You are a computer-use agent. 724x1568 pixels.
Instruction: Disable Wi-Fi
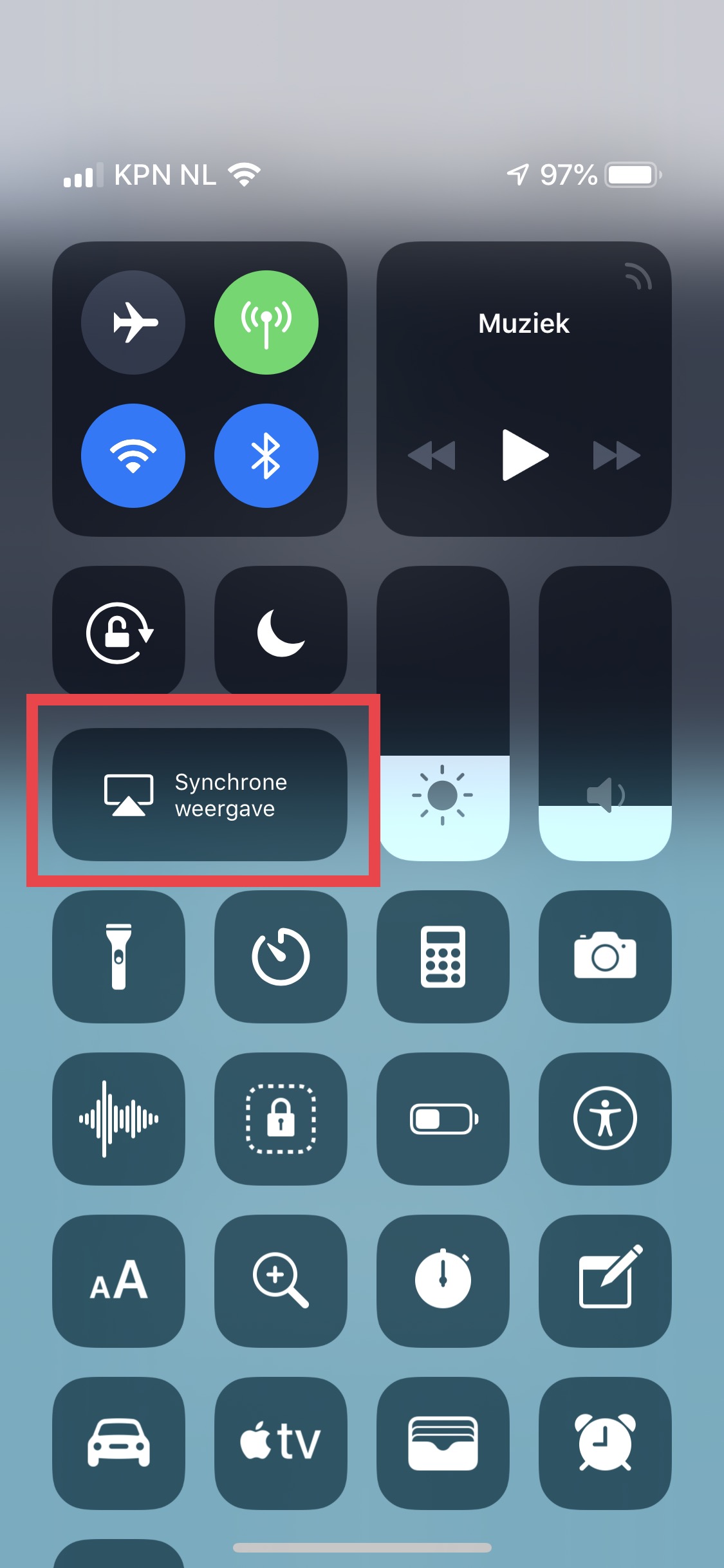click(x=133, y=456)
